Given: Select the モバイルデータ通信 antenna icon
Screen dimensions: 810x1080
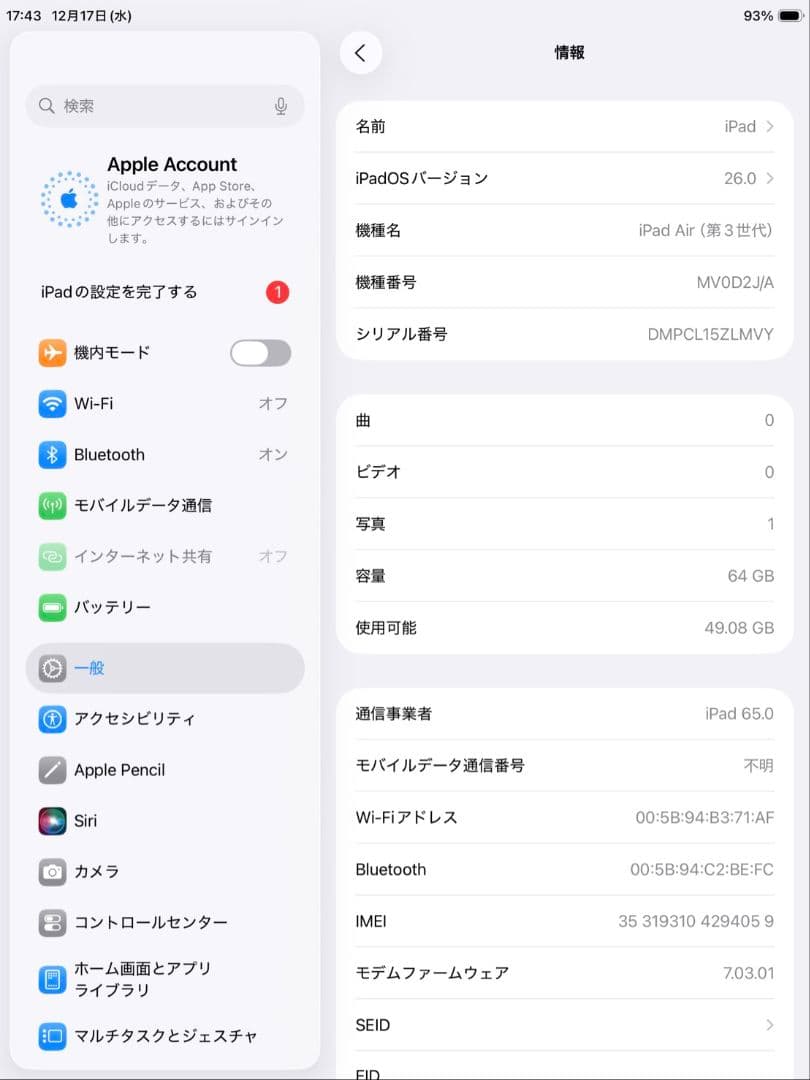Looking at the screenshot, I should 51,505.
